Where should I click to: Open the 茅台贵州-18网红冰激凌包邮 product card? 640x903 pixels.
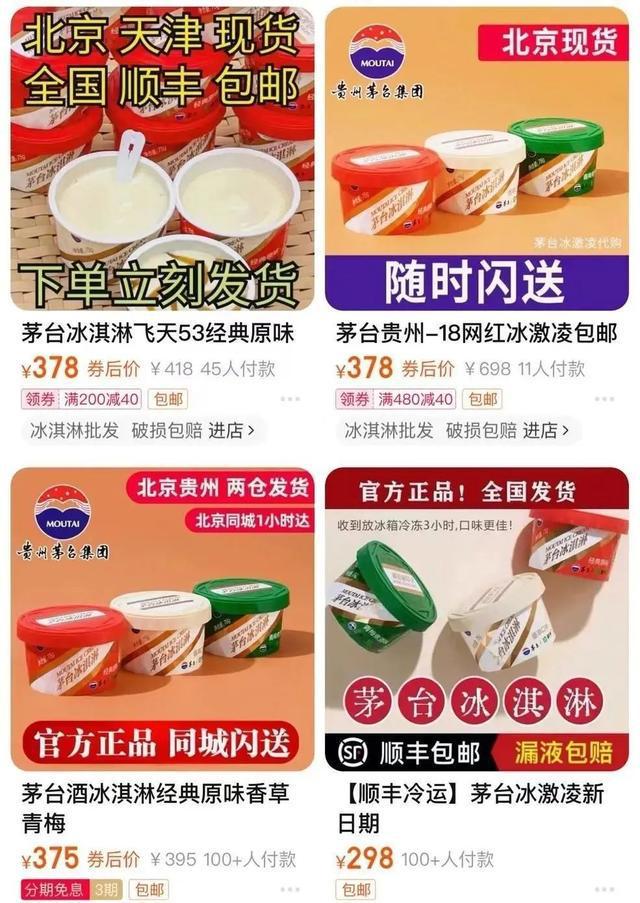coord(477,160)
